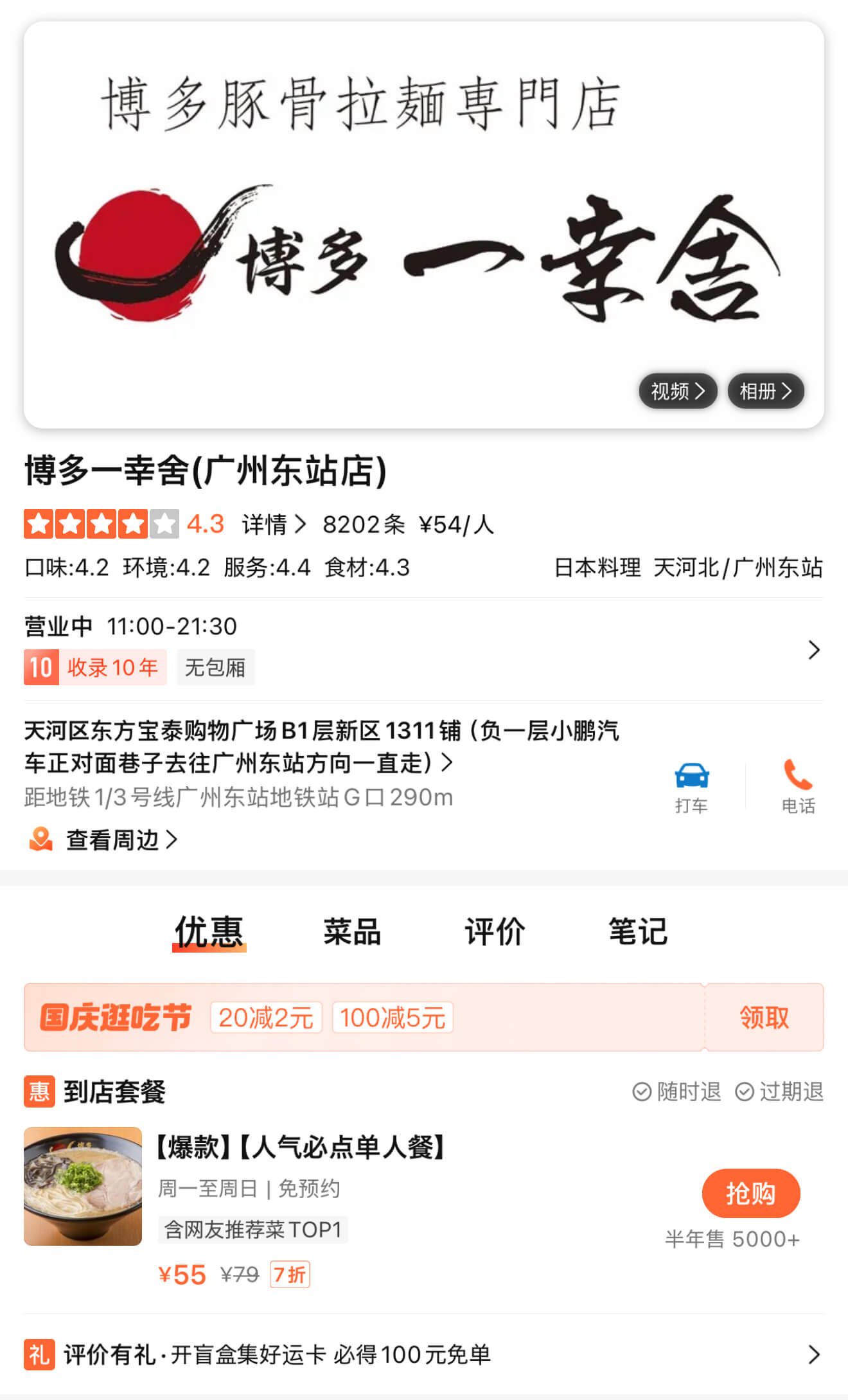Open the 相册 photo album
Screen dimensions: 848x1400
[x=766, y=391]
